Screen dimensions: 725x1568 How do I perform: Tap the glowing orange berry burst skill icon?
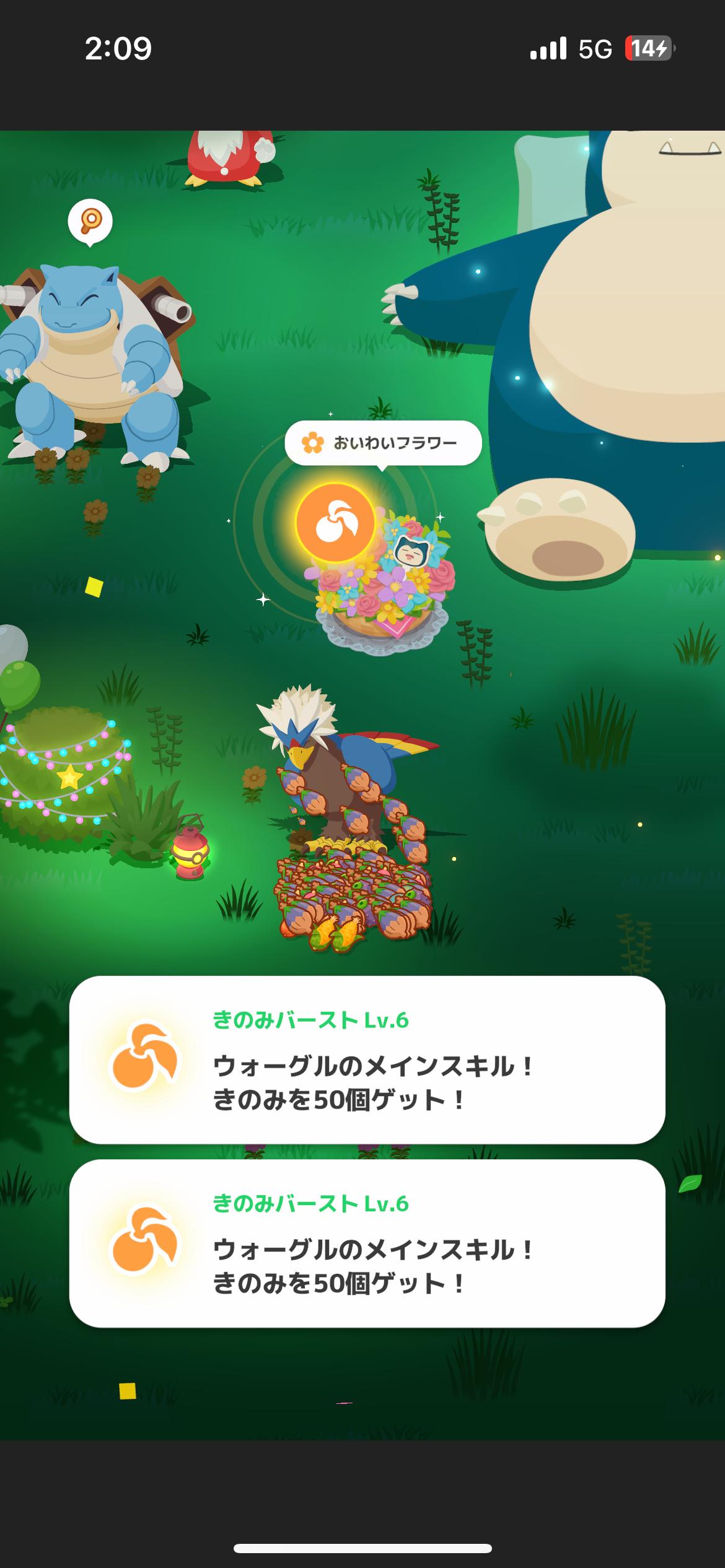pos(335,523)
